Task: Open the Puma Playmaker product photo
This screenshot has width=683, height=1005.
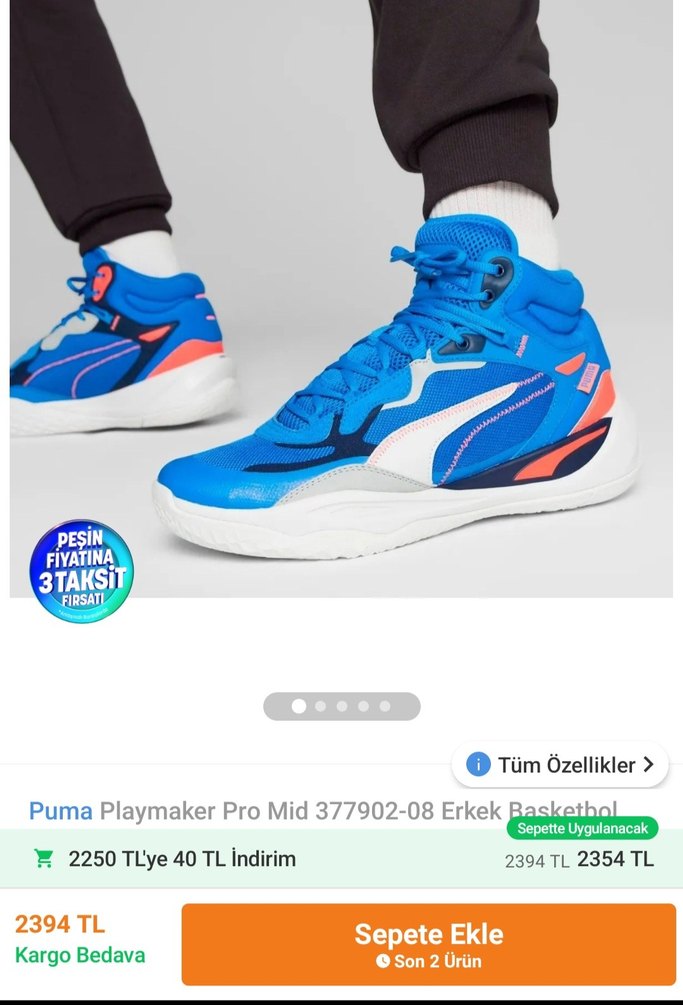Action: 341,300
